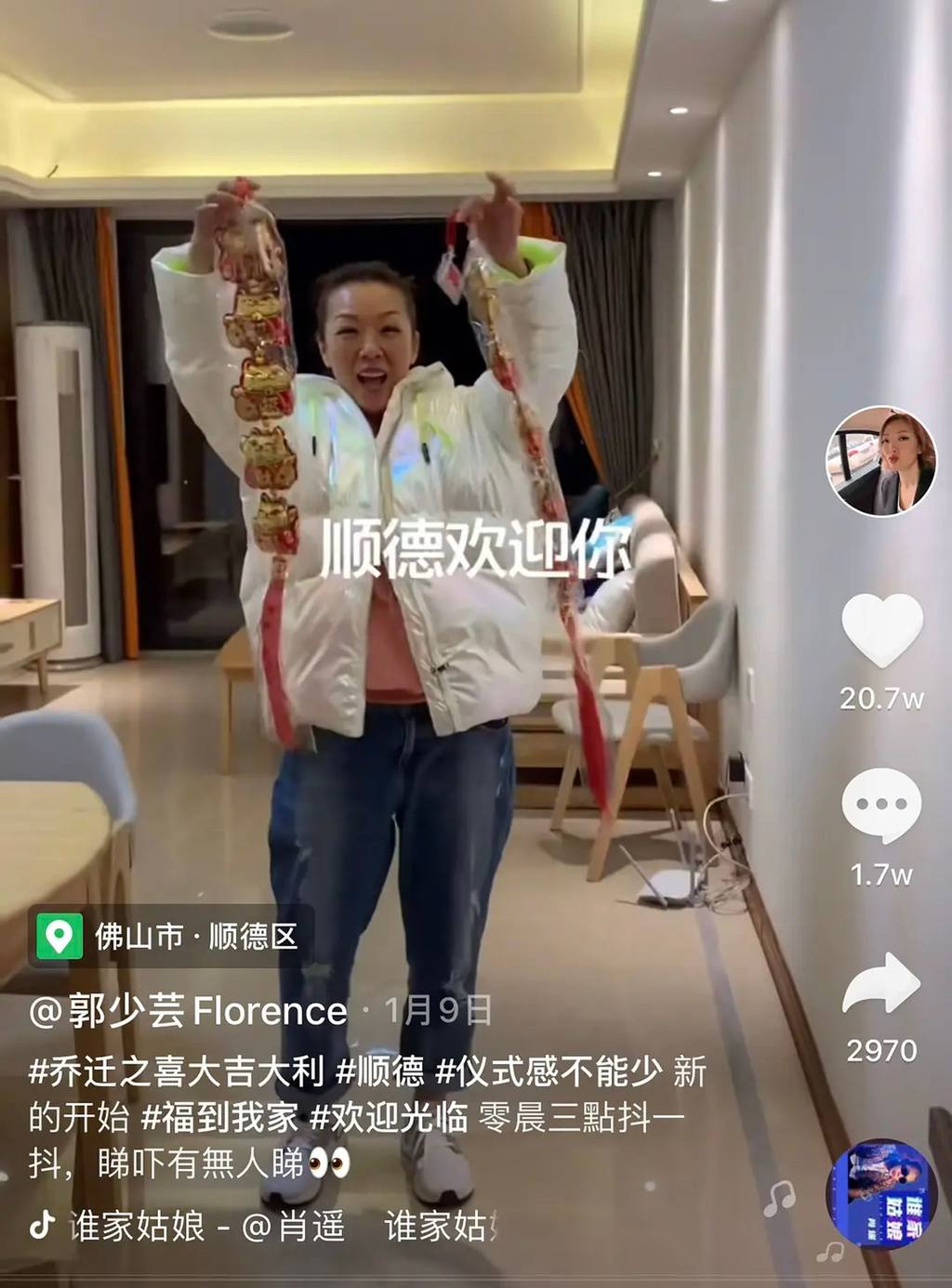The width and height of the screenshot is (952, 1288).
Task: Open the #乔迁之喜大吉大利 hashtag
Action: coord(177,1071)
